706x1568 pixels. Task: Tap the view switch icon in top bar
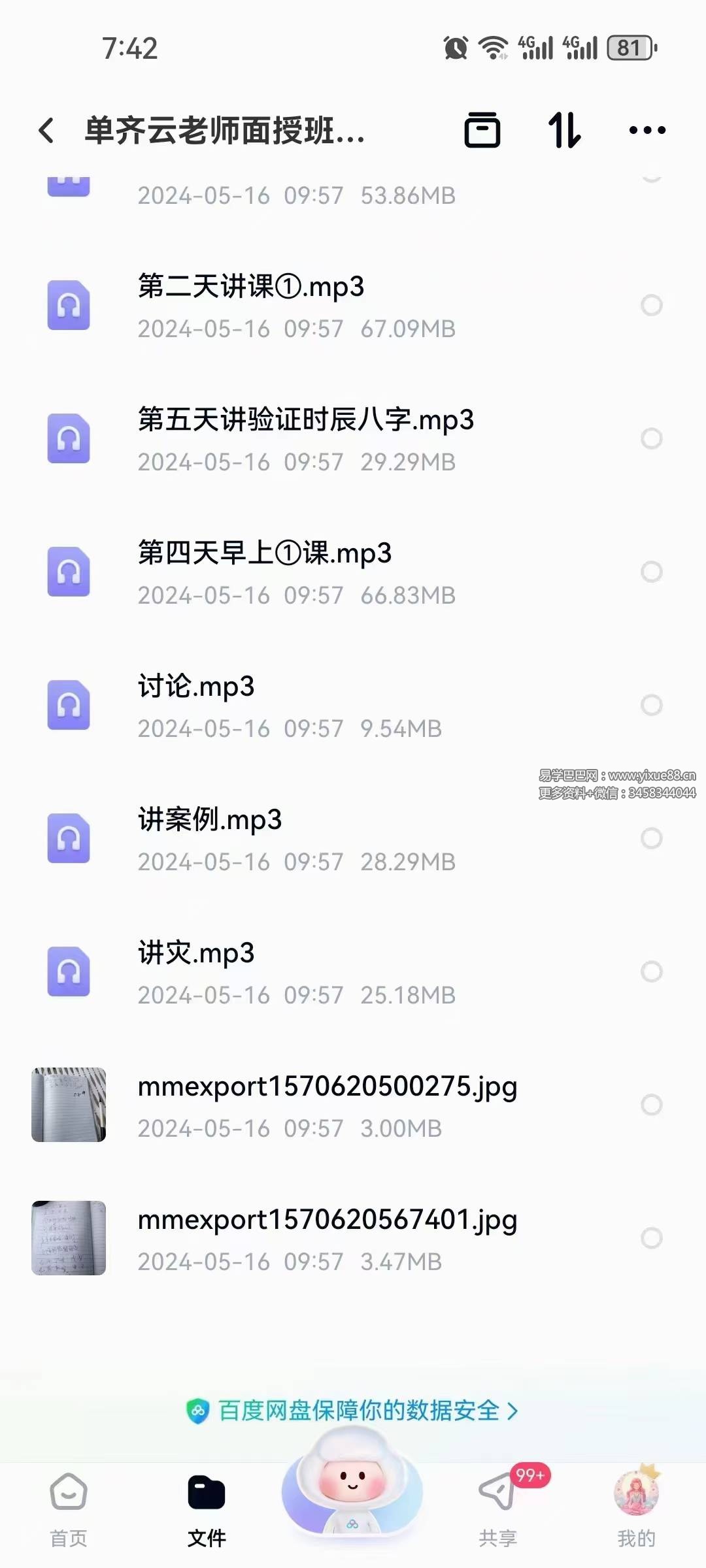[484, 129]
